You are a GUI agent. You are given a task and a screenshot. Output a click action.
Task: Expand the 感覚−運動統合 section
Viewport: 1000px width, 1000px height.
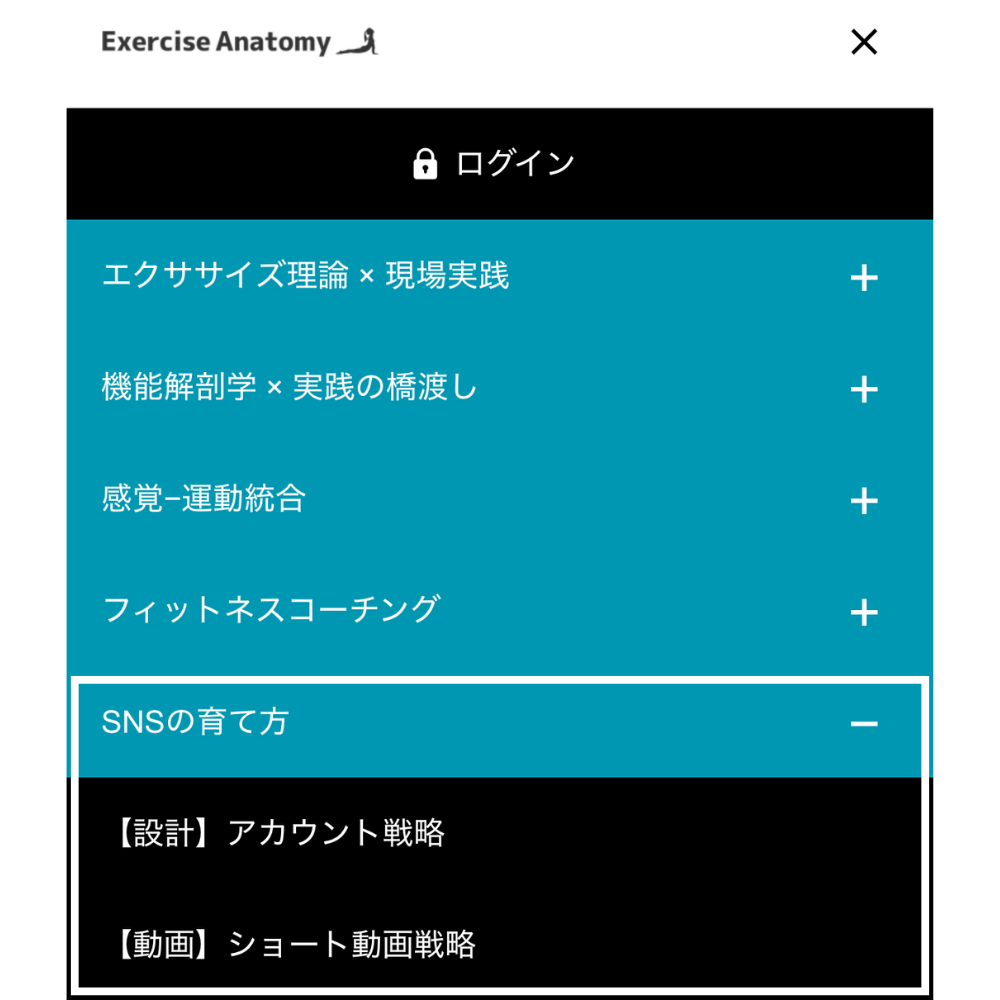point(863,501)
